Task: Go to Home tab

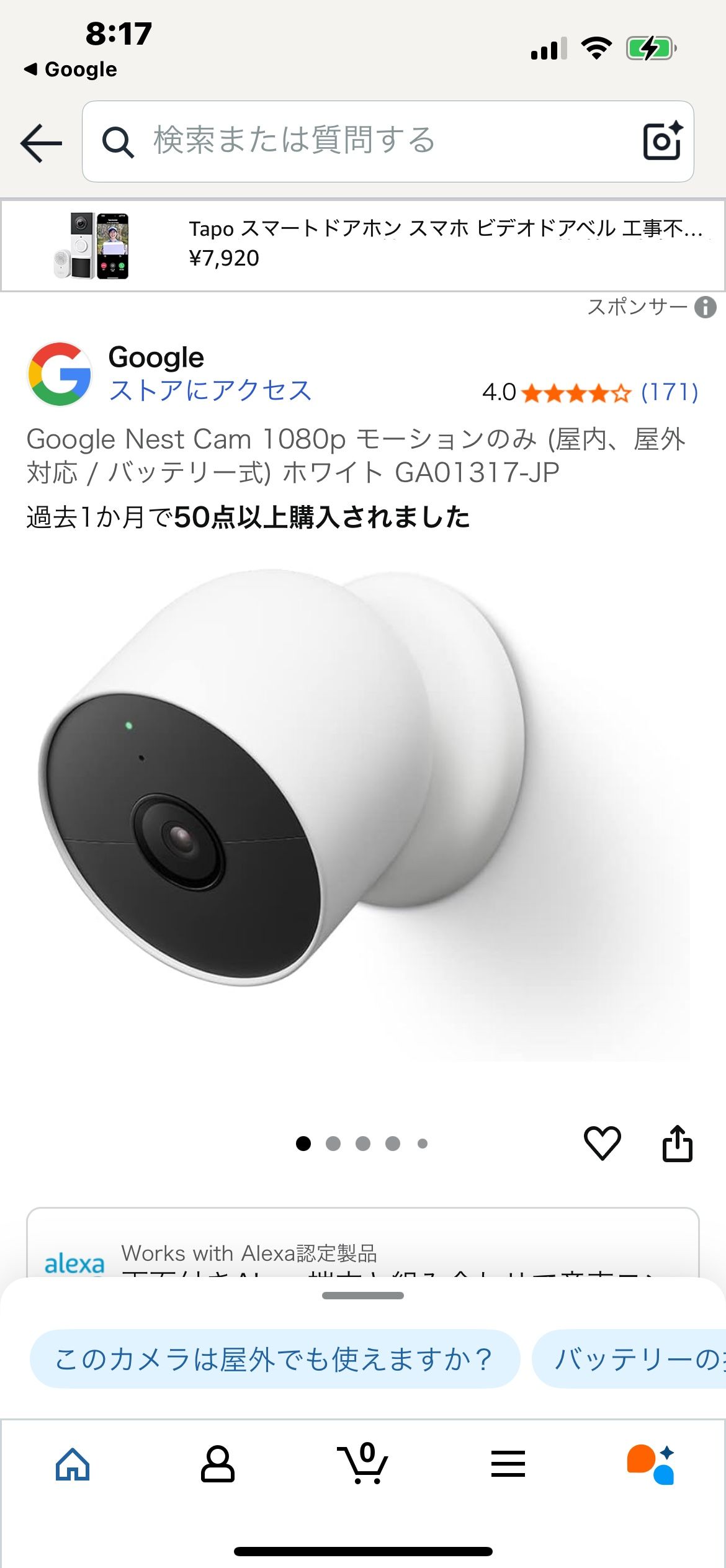Action: tap(73, 1464)
